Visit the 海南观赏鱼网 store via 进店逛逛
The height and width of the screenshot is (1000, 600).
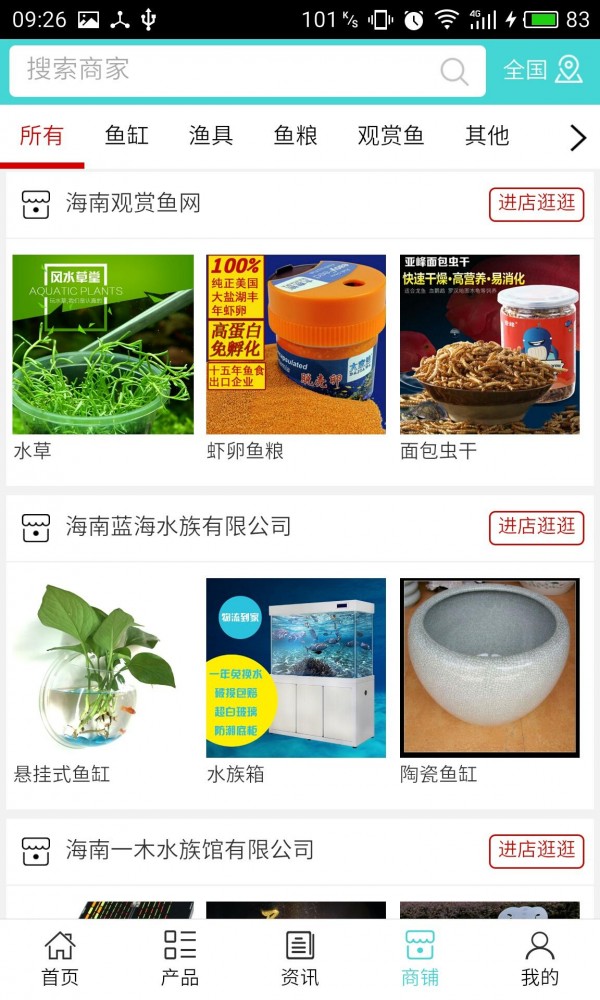click(x=537, y=204)
